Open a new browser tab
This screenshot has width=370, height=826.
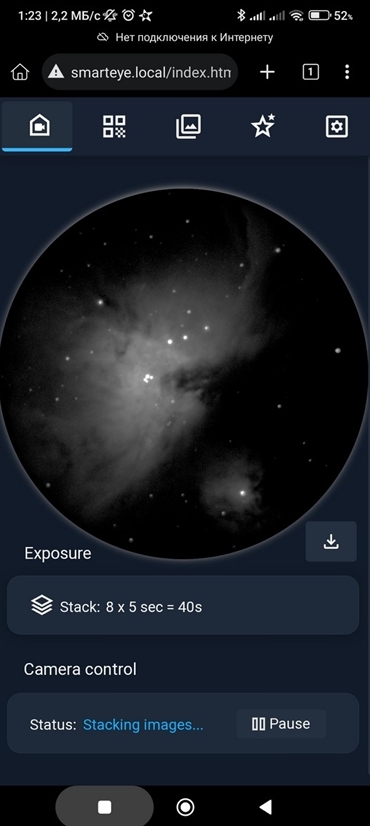(x=267, y=72)
